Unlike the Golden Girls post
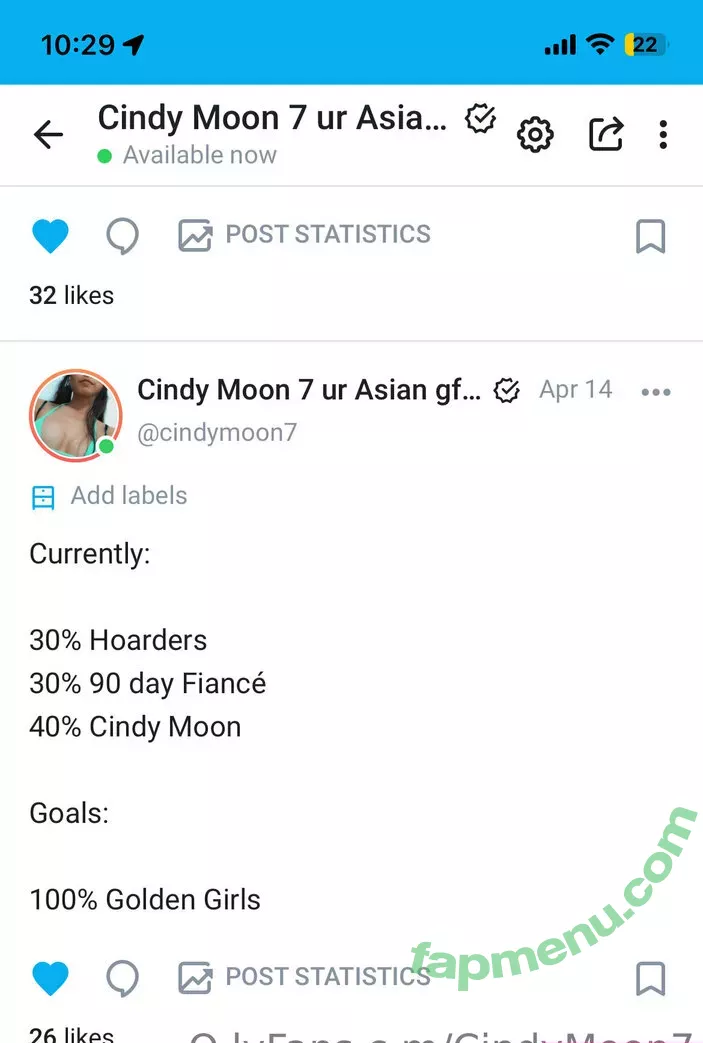The height and width of the screenshot is (1043, 703). coord(50,977)
